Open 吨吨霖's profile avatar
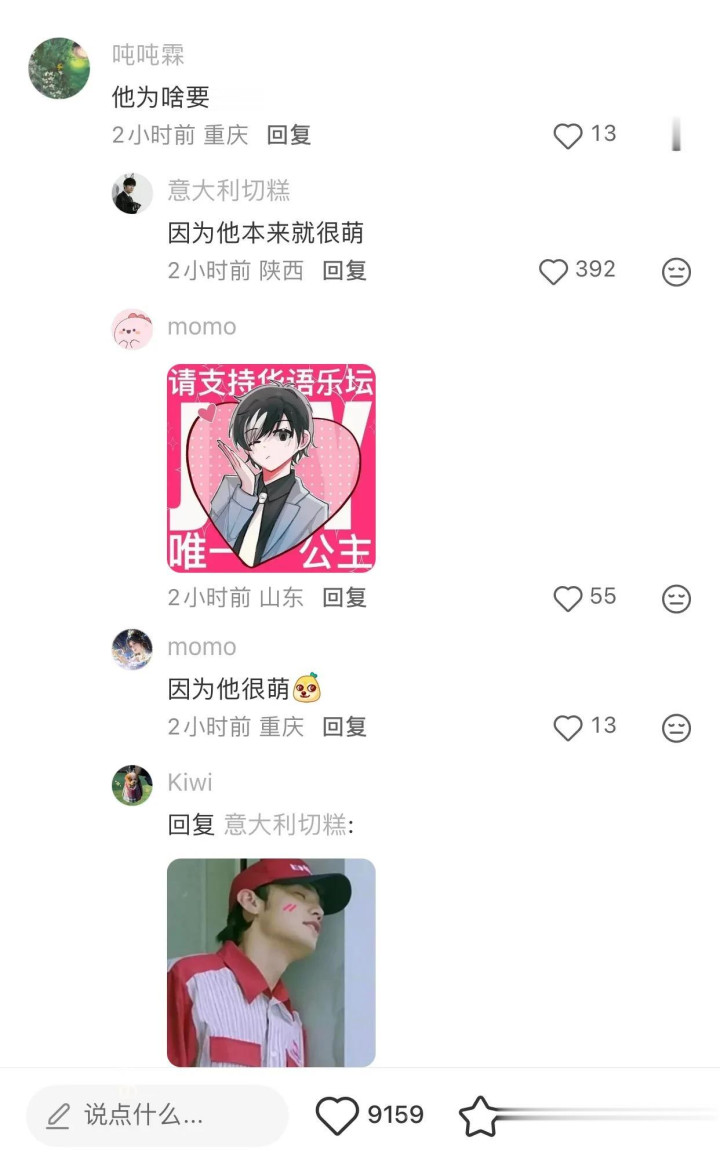 [x=59, y=68]
